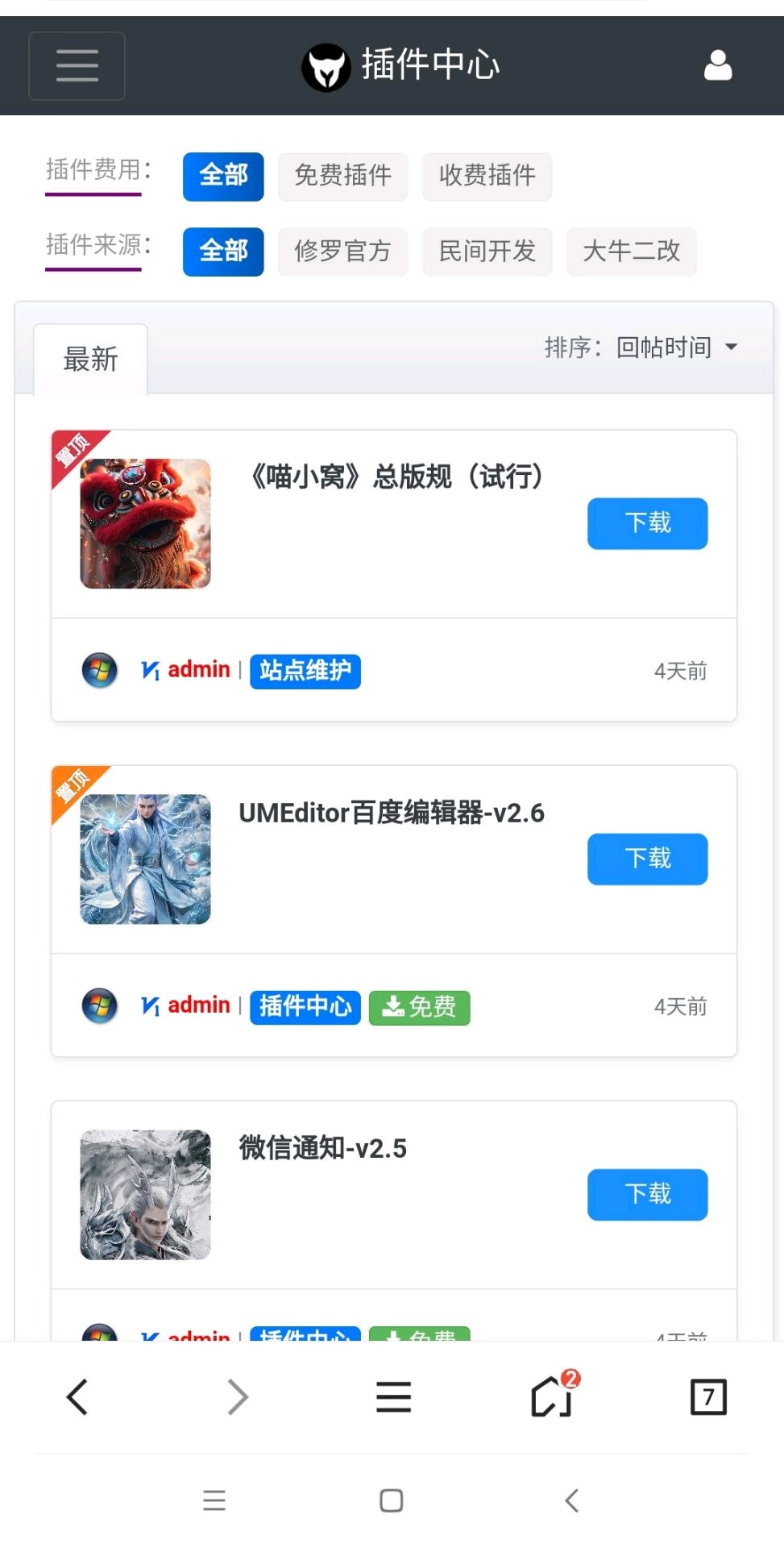The height and width of the screenshot is (1548, 784).
Task: Filter plugin source by 大牛二改
Action: point(631,252)
